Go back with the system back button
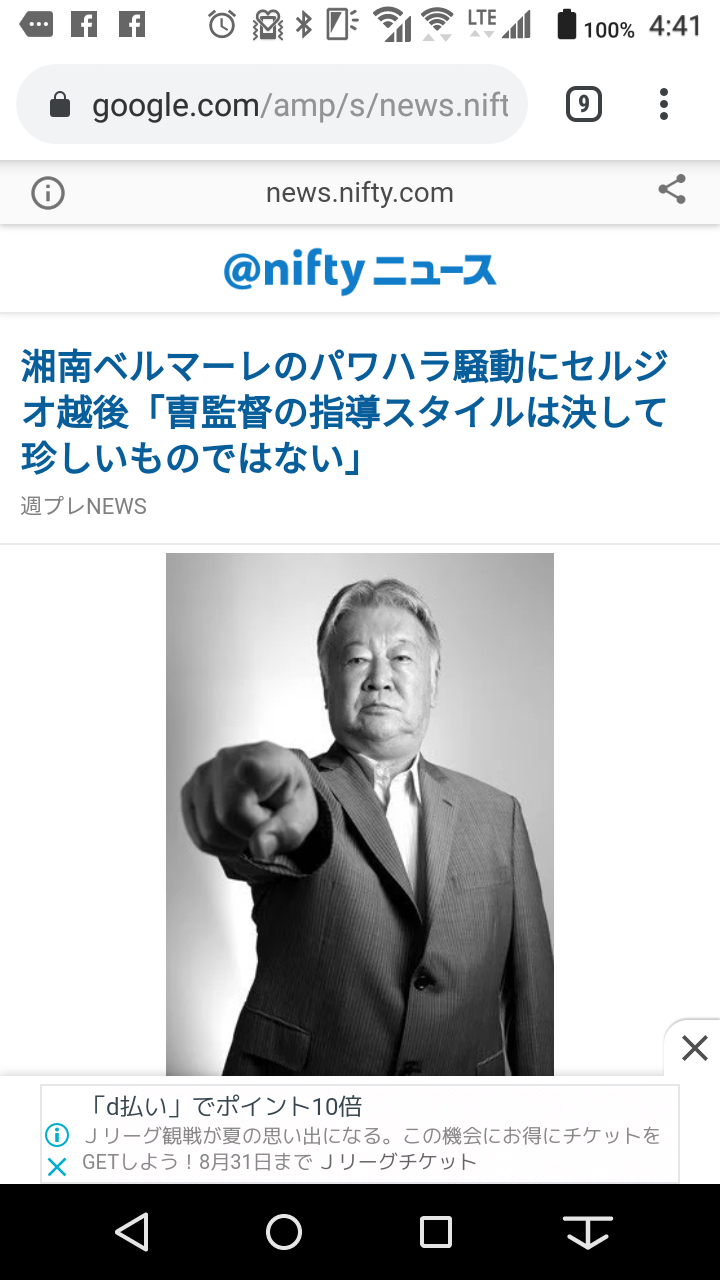 (x=132, y=1232)
